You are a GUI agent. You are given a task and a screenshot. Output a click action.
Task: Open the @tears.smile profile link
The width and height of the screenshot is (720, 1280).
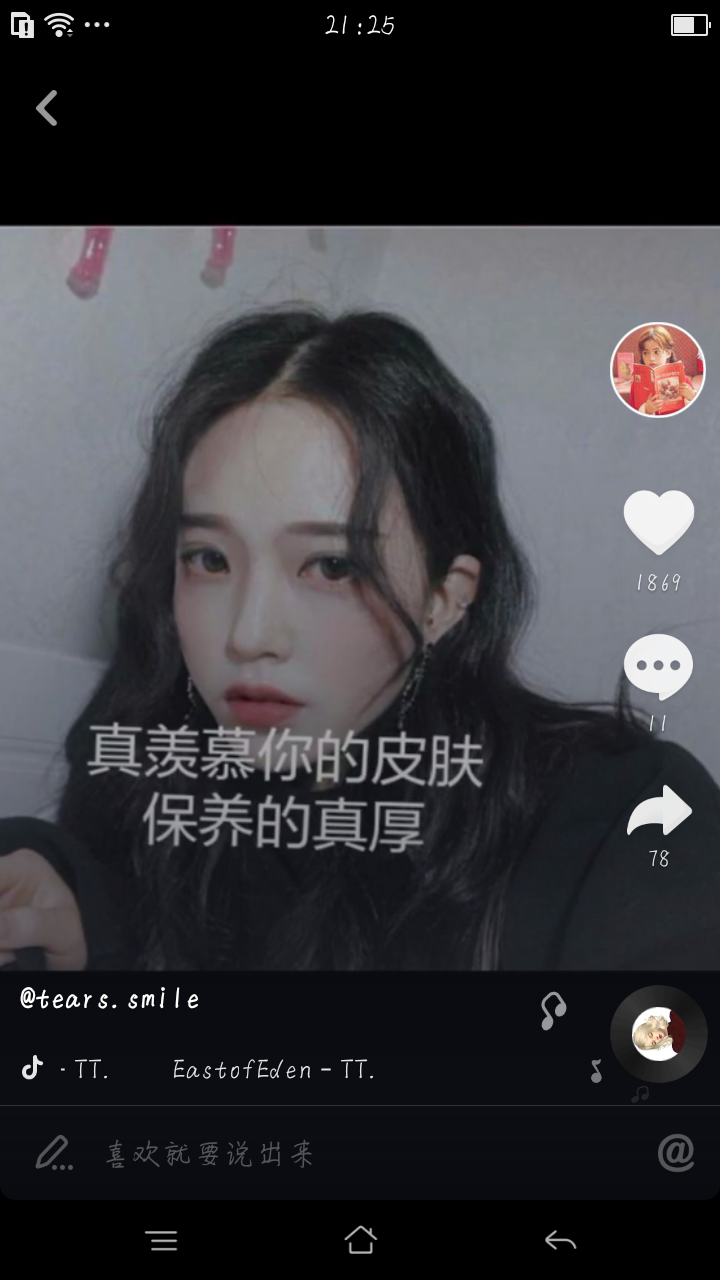(x=110, y=999)
